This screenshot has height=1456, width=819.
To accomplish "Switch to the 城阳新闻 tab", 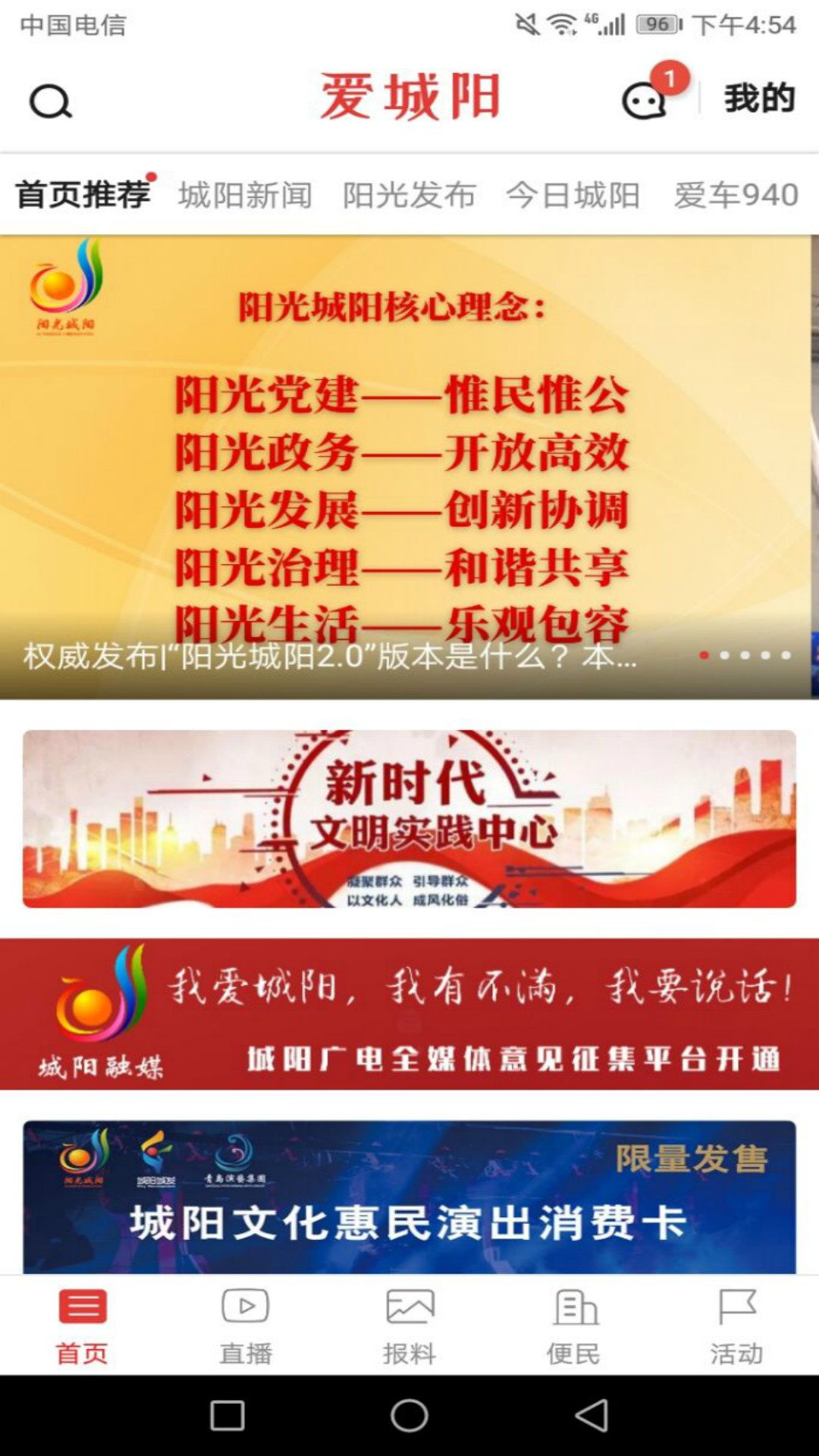I will (245, 195).
